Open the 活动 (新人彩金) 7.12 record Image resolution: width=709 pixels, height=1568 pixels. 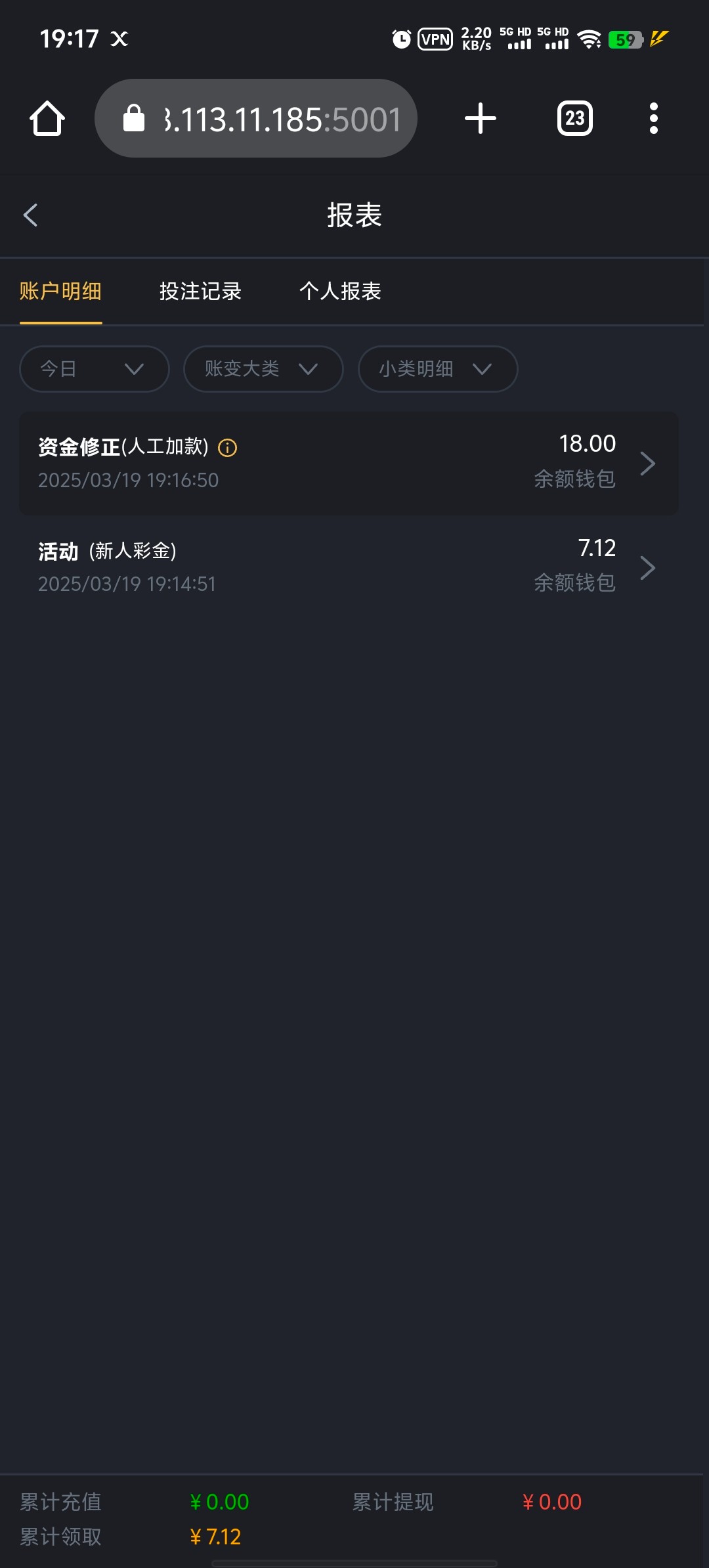(394, 567)
